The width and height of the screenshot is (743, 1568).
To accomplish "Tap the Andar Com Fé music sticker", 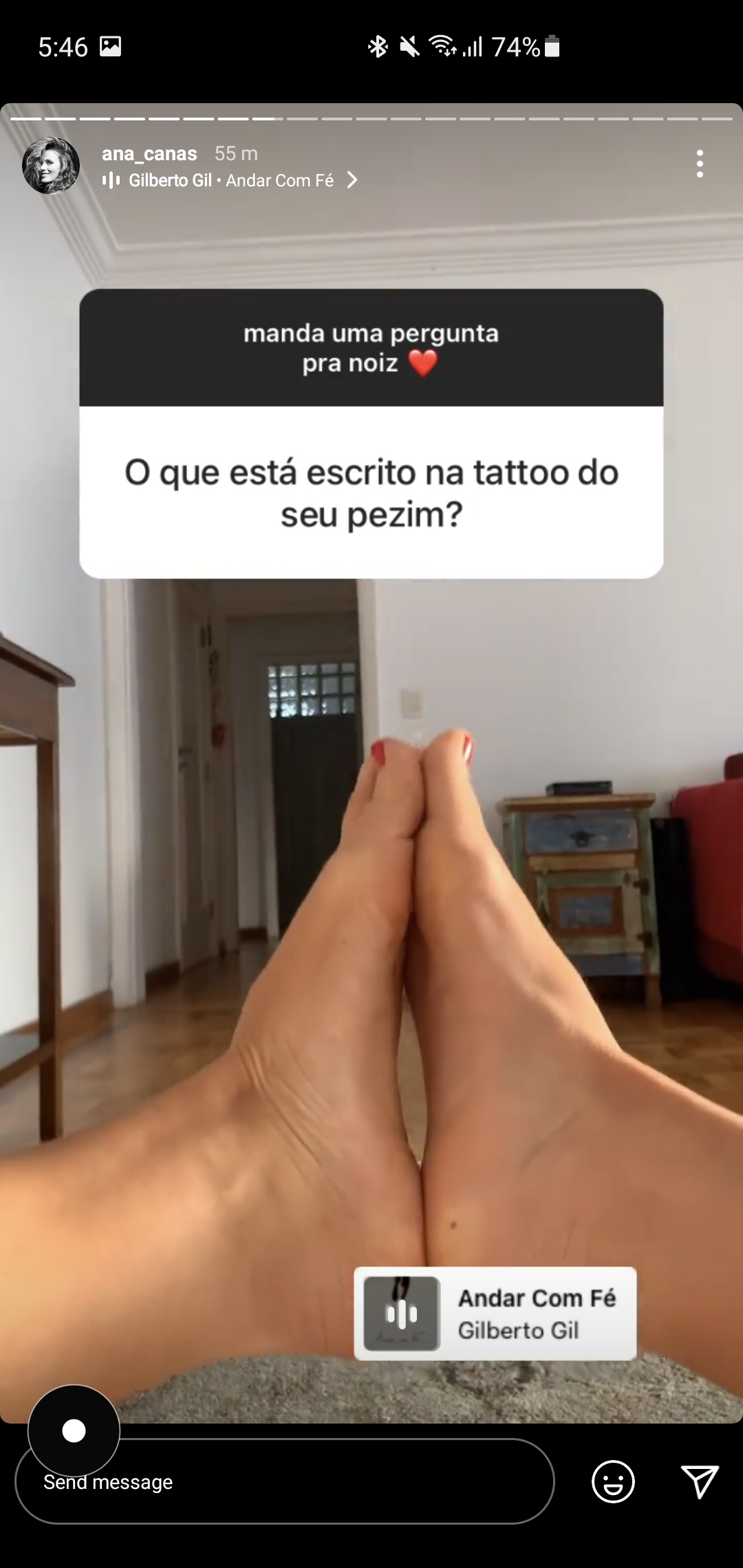I will pos(495,1314).
